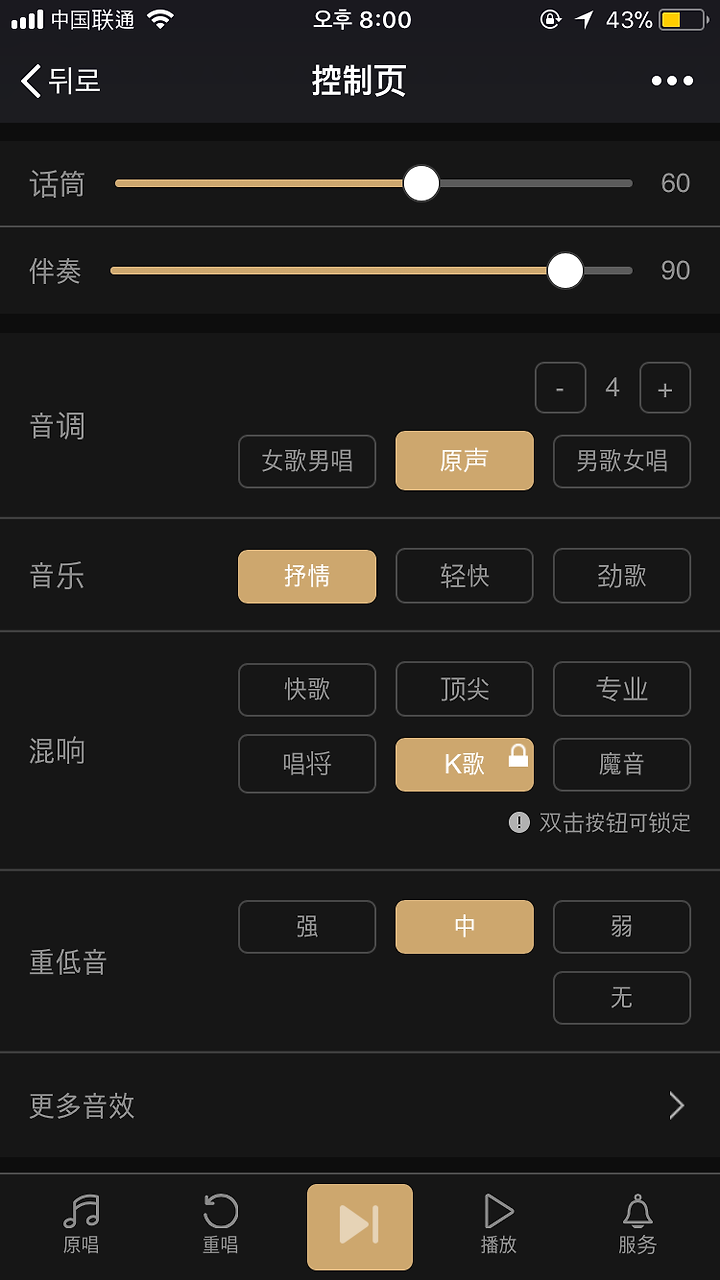
Task: Open the three-dot overflow menu
Action: click(x=672, y=81)
